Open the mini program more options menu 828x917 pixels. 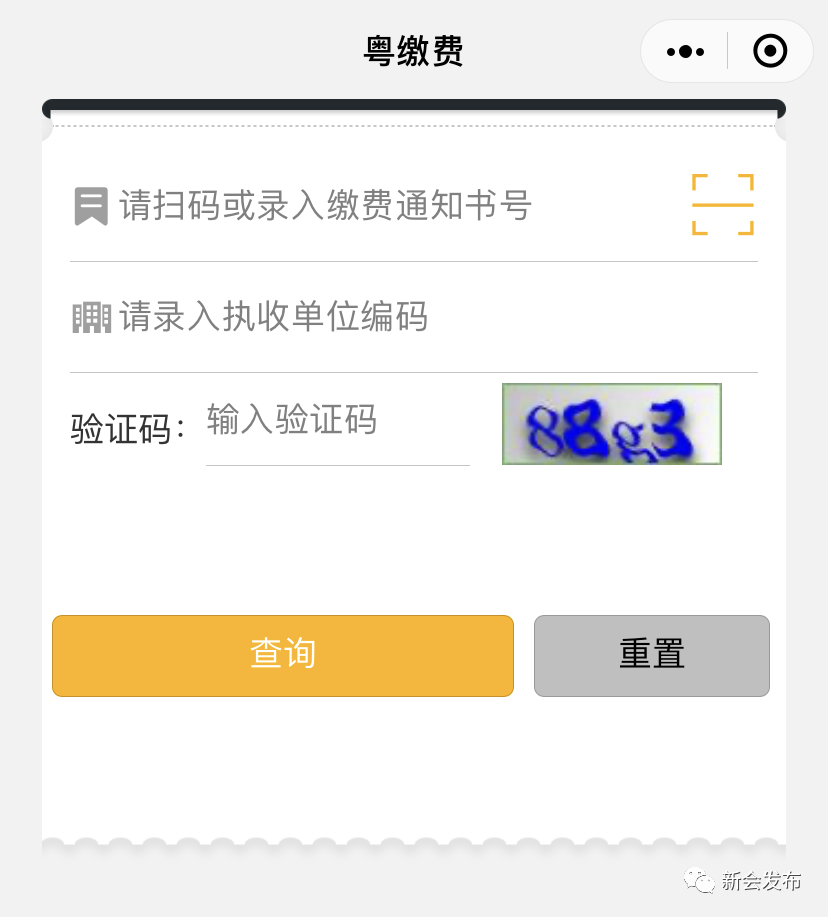[x=686, y=51]
